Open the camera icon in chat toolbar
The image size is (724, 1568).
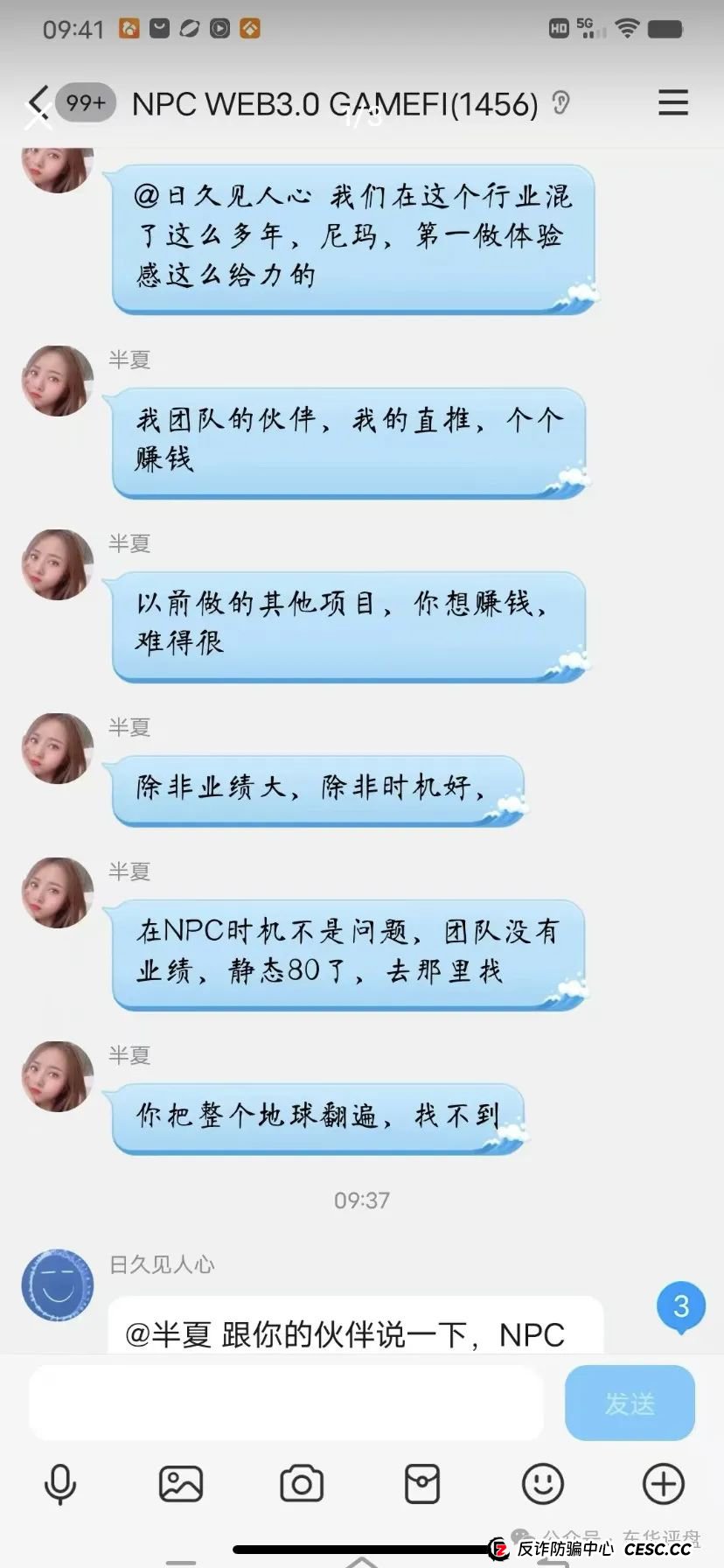(302, 1483)
